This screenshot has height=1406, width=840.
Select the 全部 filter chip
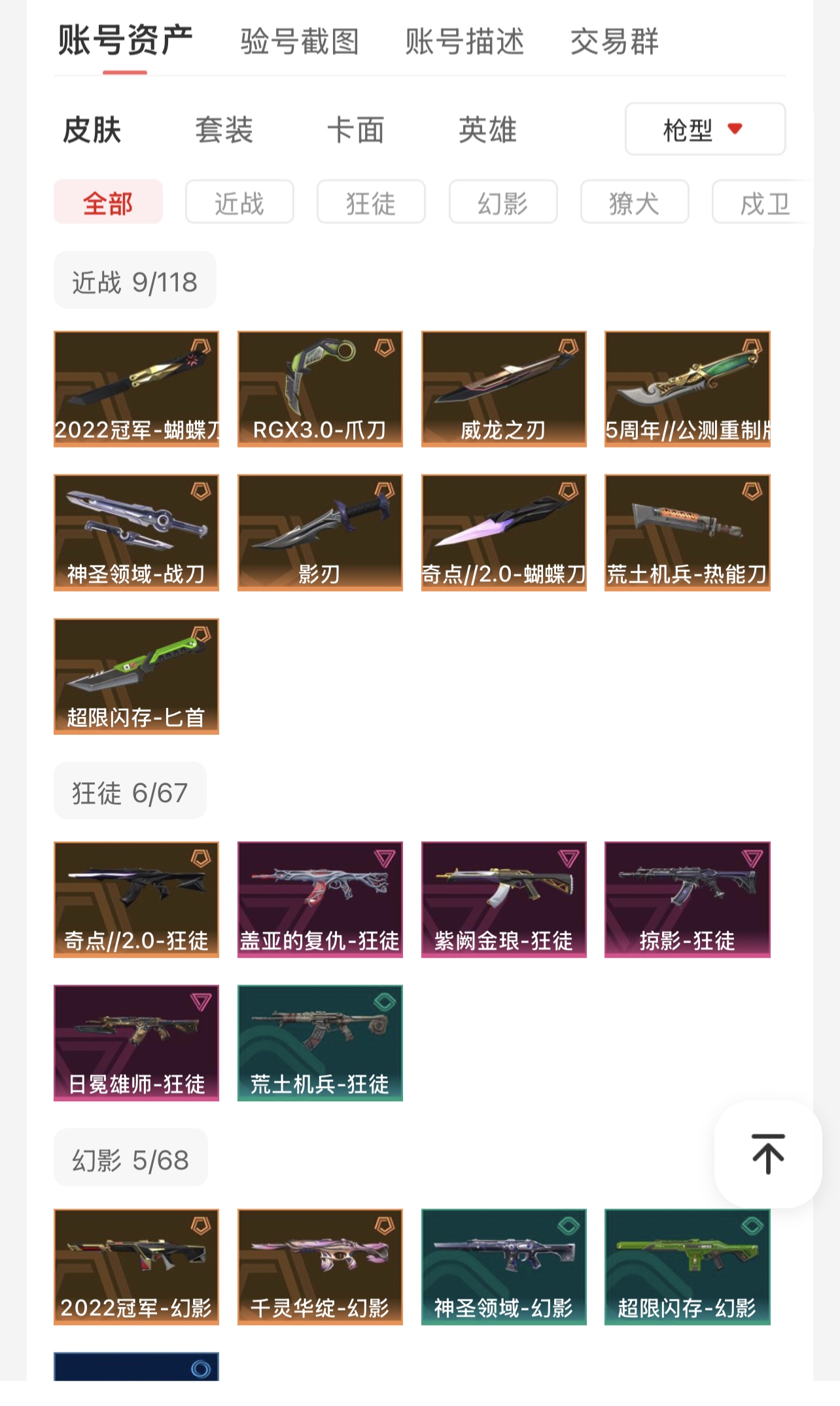click(x=108, y=203)
